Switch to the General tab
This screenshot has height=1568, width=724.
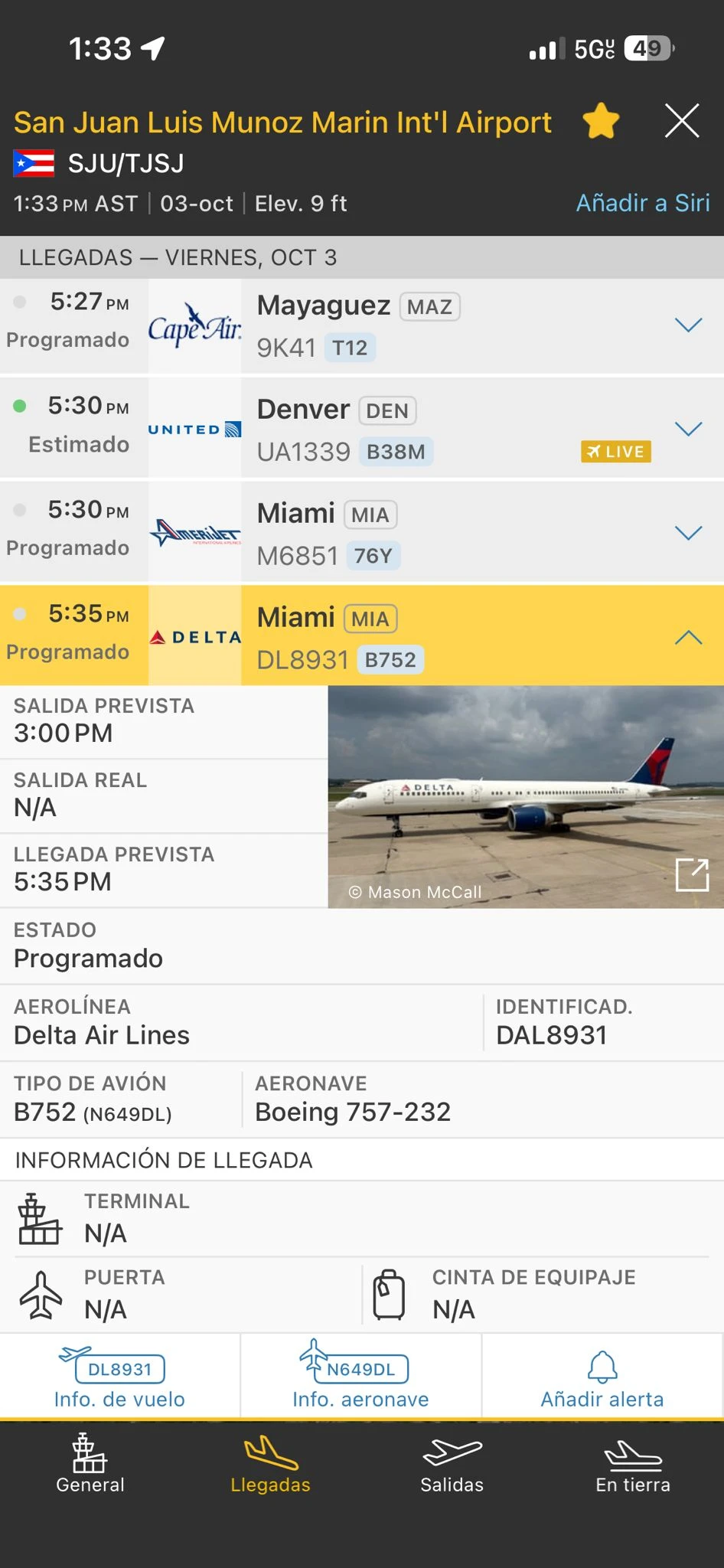[x=90, y=1464]
